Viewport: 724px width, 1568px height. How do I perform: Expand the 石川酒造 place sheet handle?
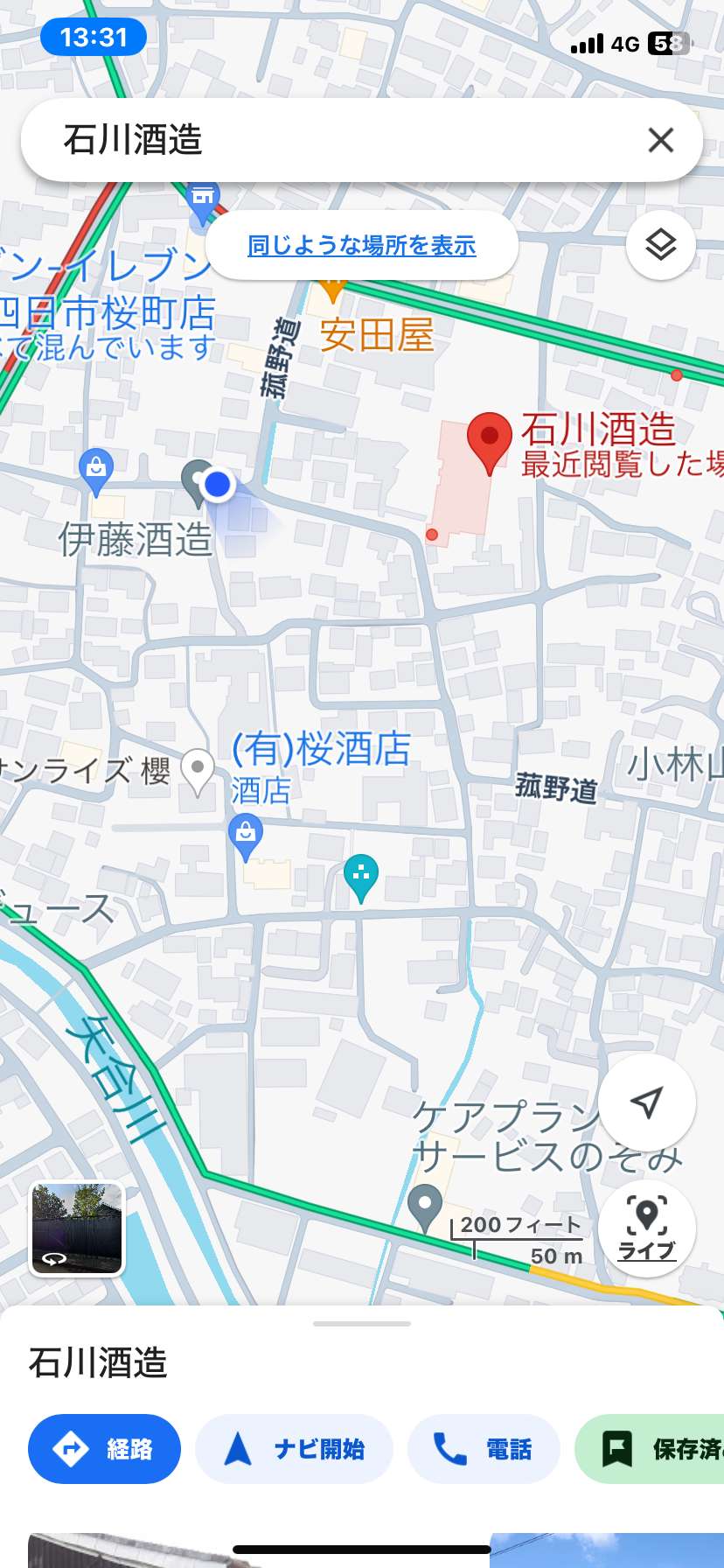click(362, 1324)
